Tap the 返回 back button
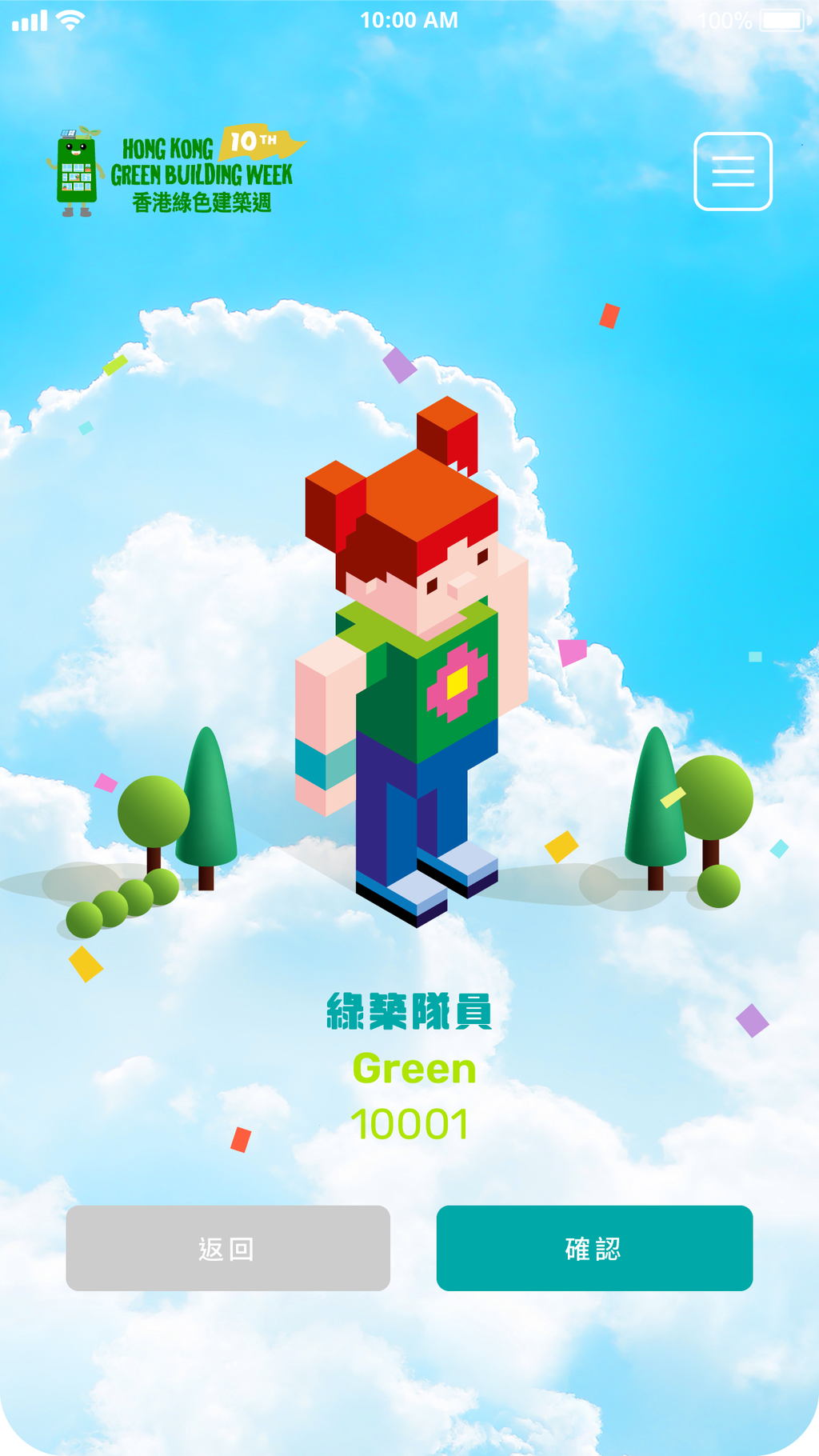Viewport: 819px width, 1456px height. (x=228, y=1248)
